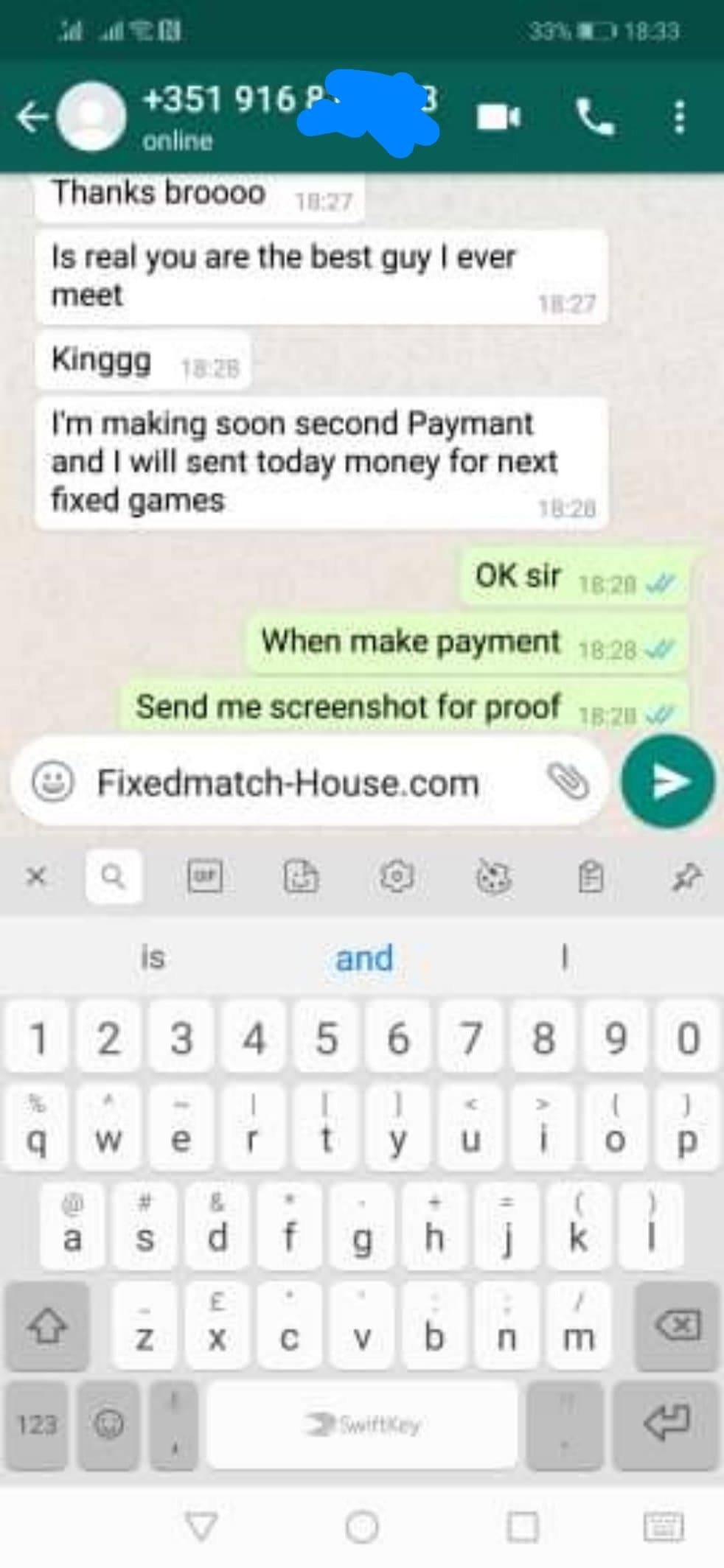Switch to the 123 symbols keyboard
Image resolution: width=724 pixels, height=1568 pixels.
pos(37,1424)
